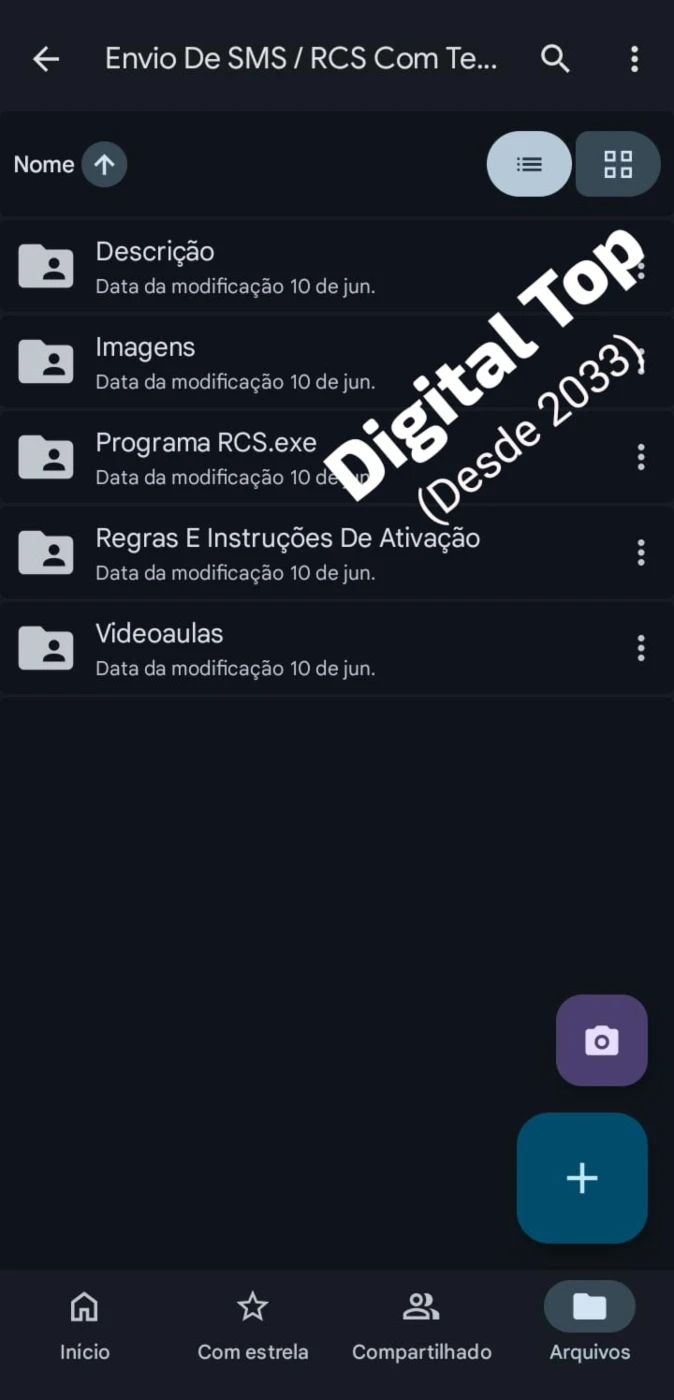Go to the Com estrela tab

coord(253,1325)
